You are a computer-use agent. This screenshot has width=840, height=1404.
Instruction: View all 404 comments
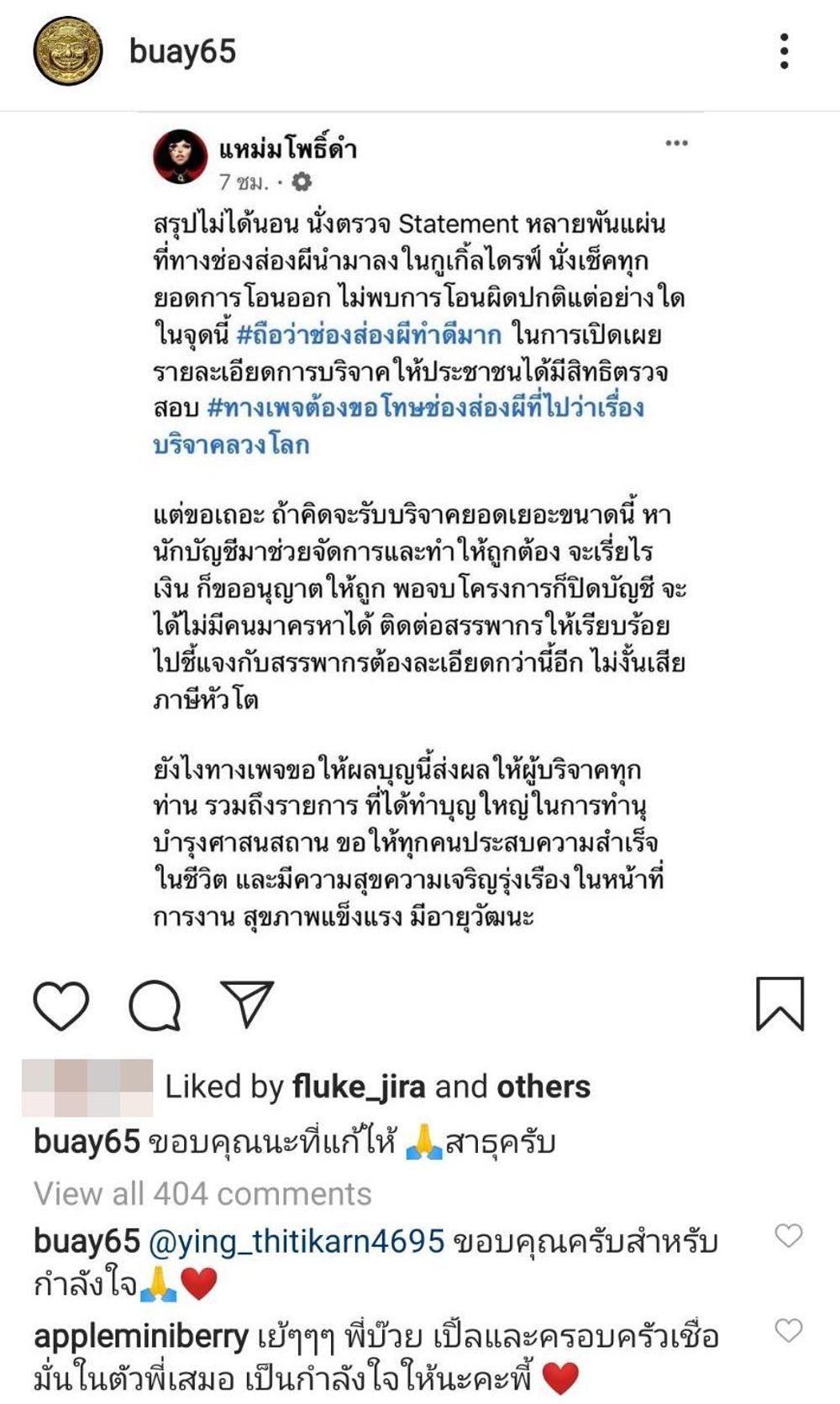202,1194
